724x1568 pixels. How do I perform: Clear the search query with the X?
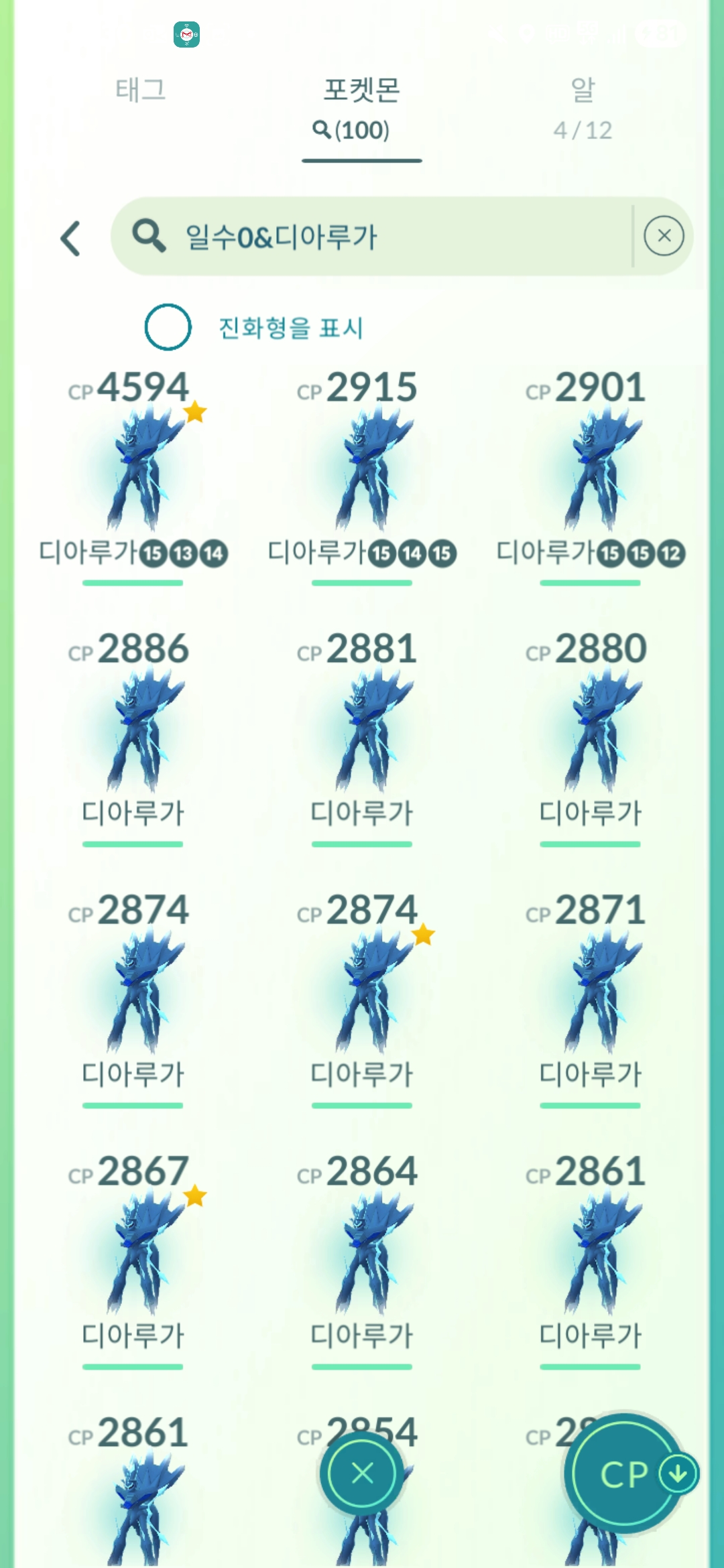[x=664, y=236]
